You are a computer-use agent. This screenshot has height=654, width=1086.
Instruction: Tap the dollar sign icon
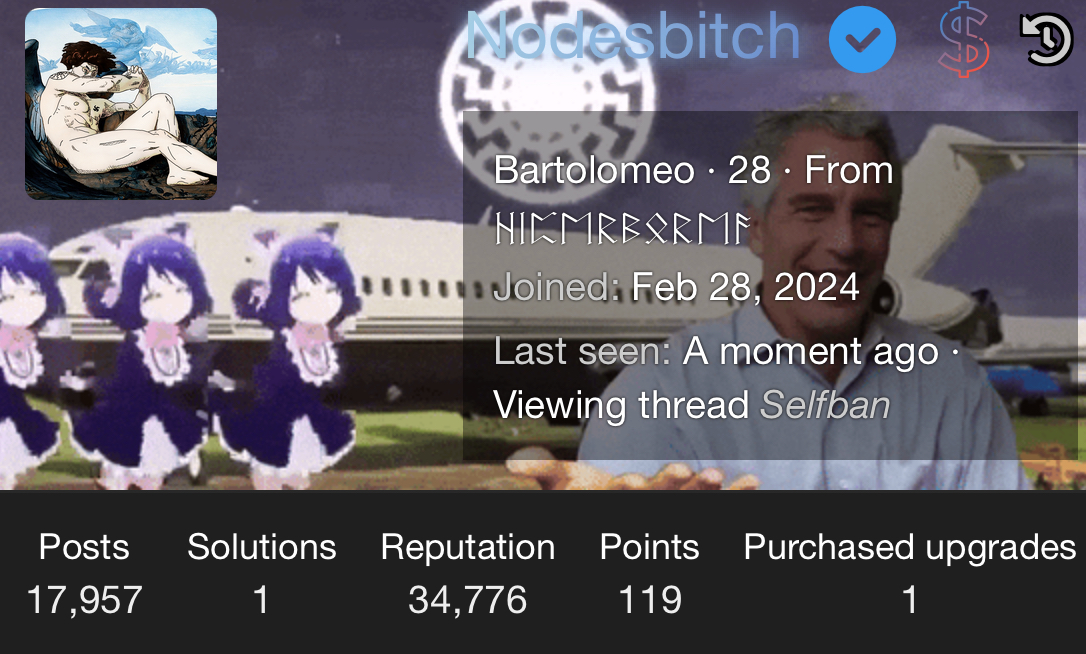(964, 39)
